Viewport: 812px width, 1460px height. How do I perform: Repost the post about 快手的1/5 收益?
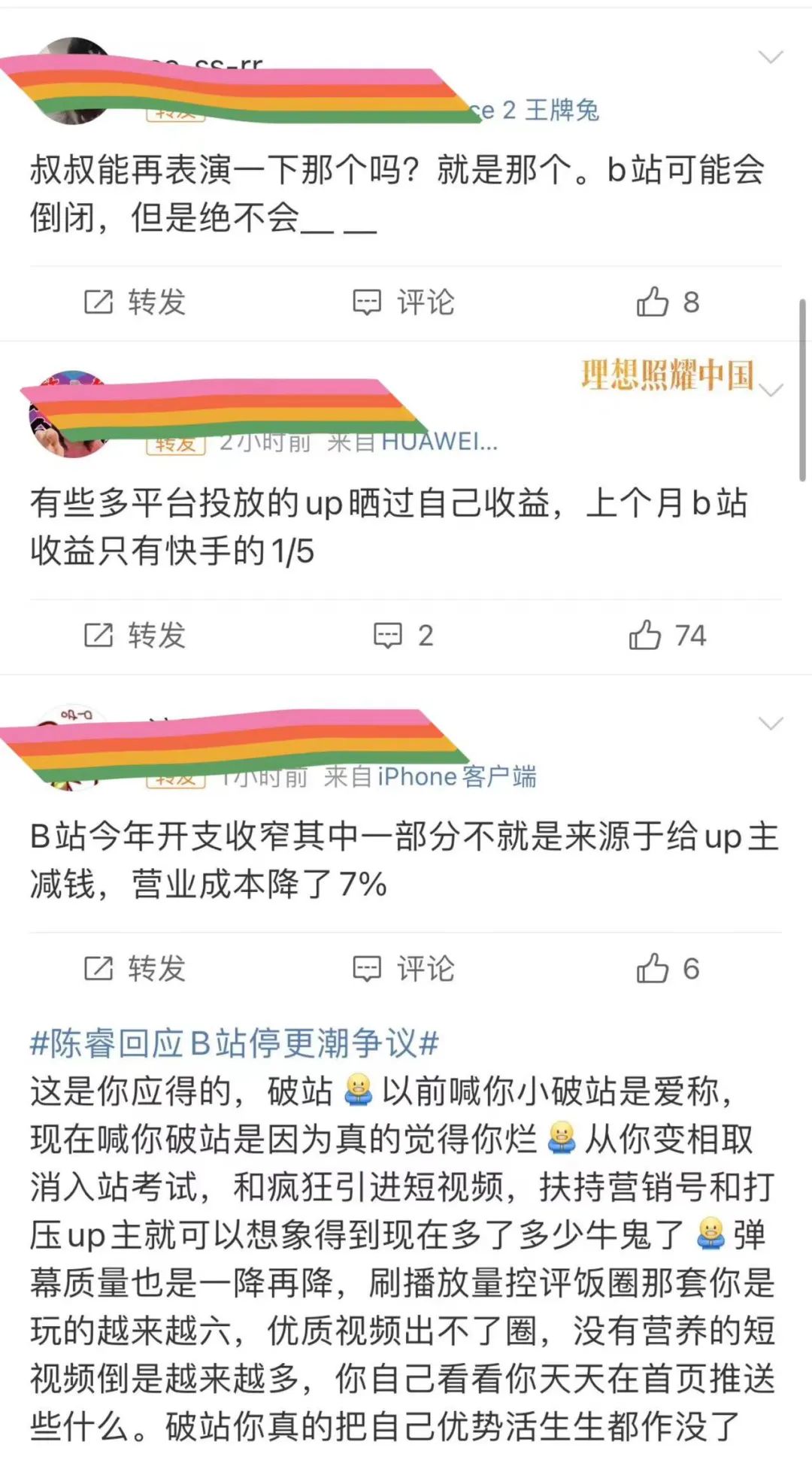tap(135, 636)
